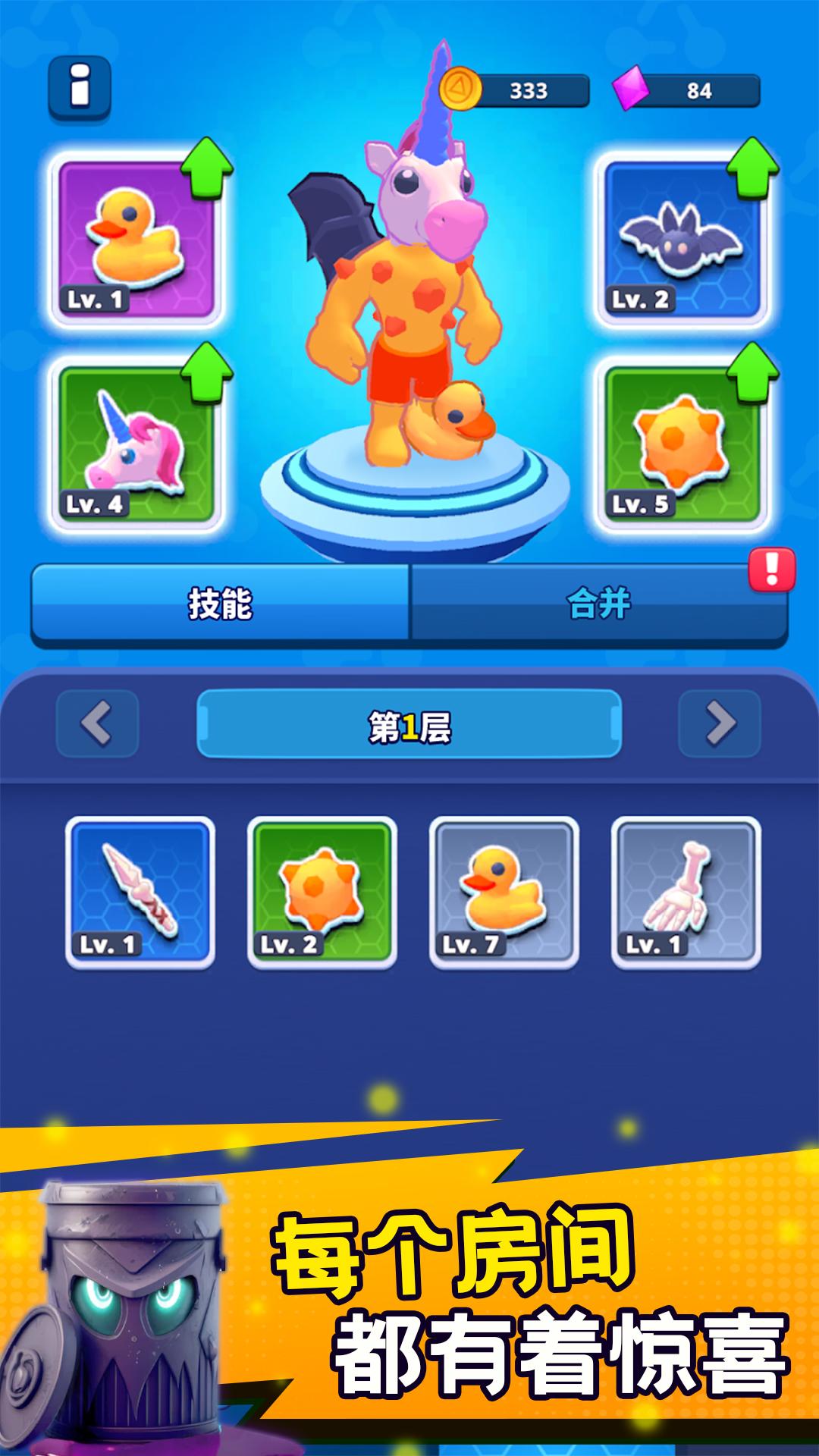The height and width of the screenshot is (1456, 819).
Task: Select the equipped Lv. 4 unicorn head
Action: coord(136,444)
